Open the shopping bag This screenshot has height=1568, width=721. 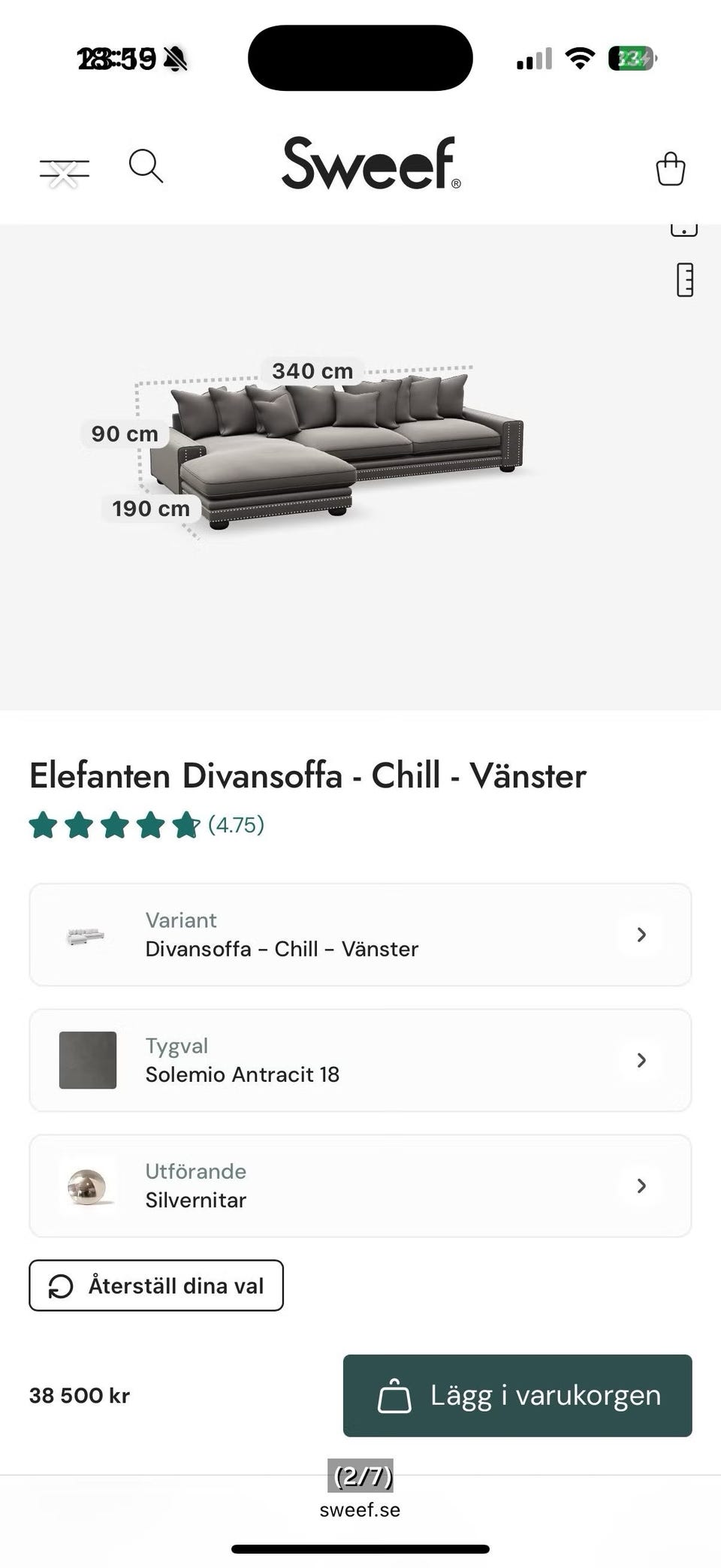(x=670, y=168)
